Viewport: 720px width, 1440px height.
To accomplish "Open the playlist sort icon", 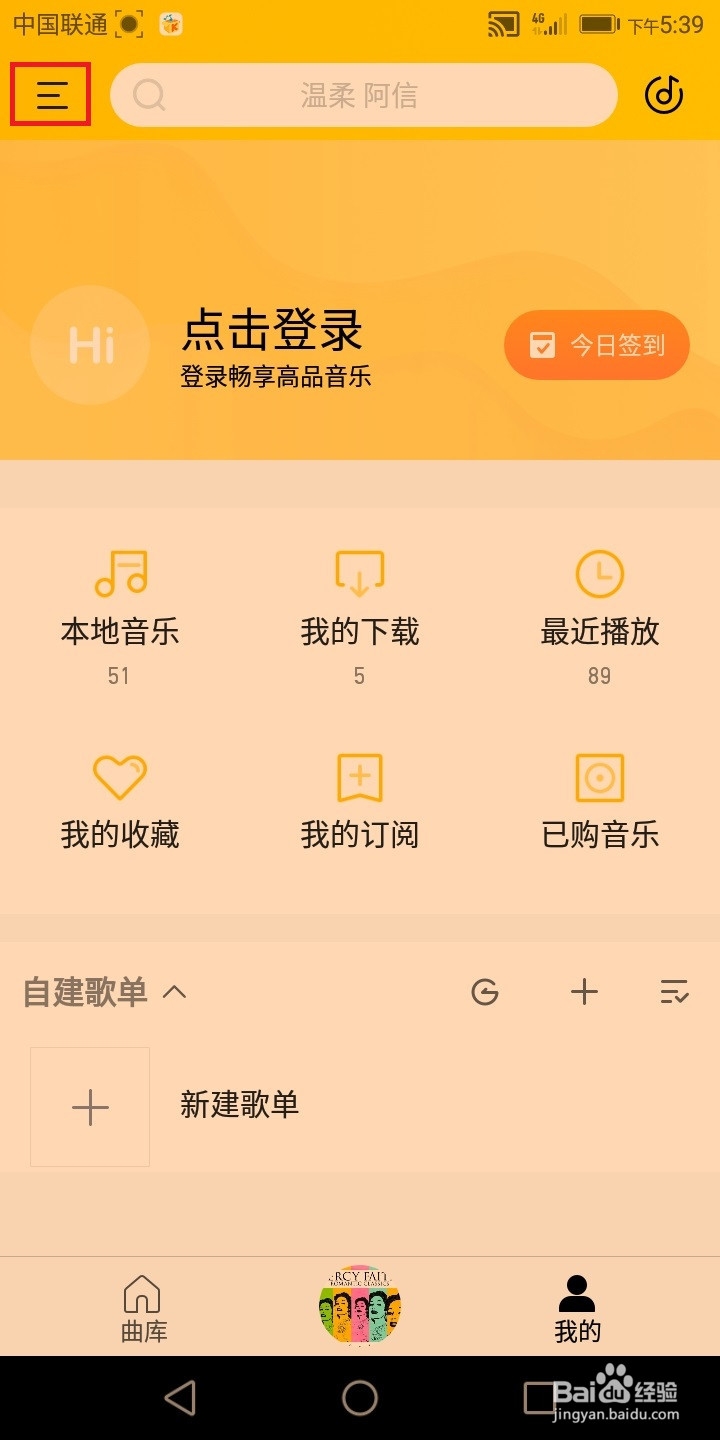I will pos(674,992).
